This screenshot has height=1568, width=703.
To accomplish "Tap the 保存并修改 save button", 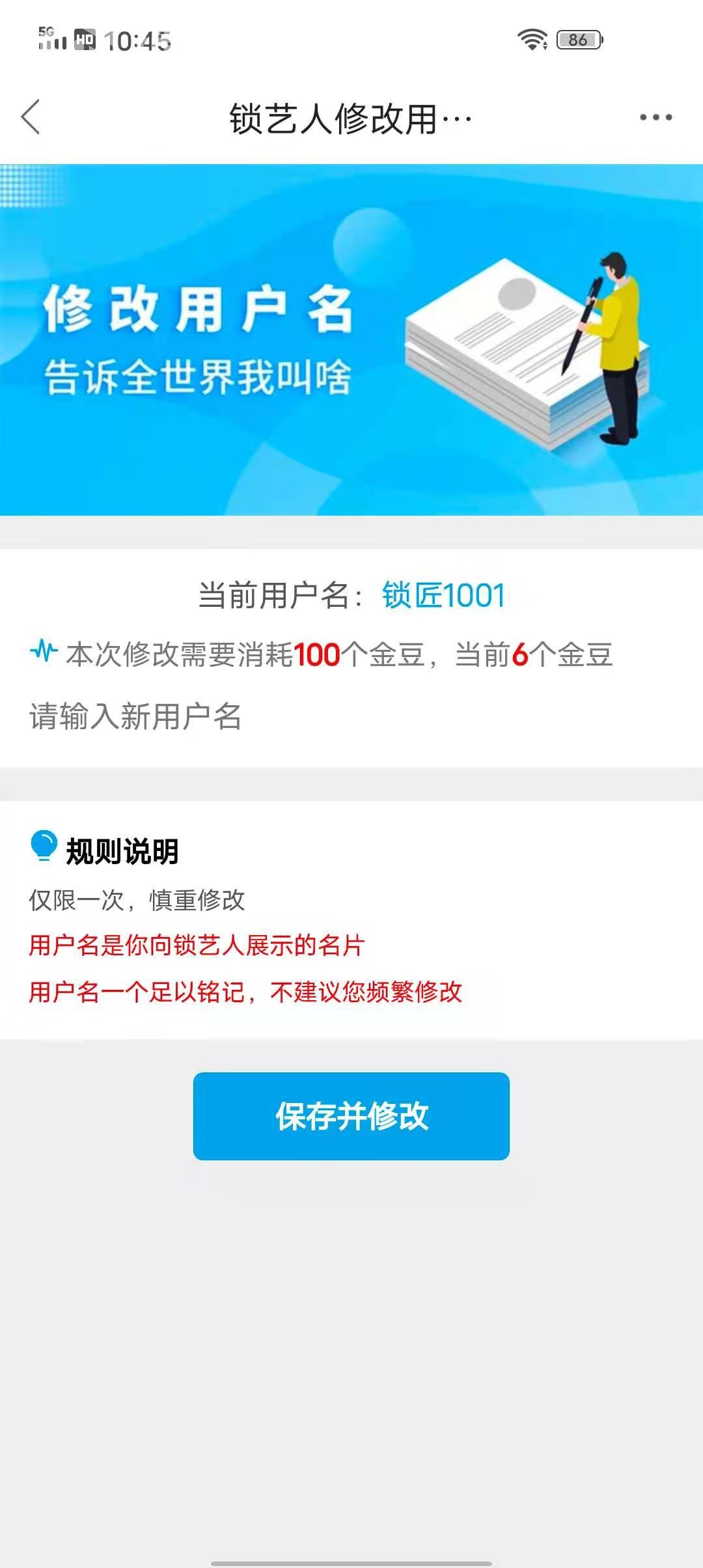I will 351,1116.
